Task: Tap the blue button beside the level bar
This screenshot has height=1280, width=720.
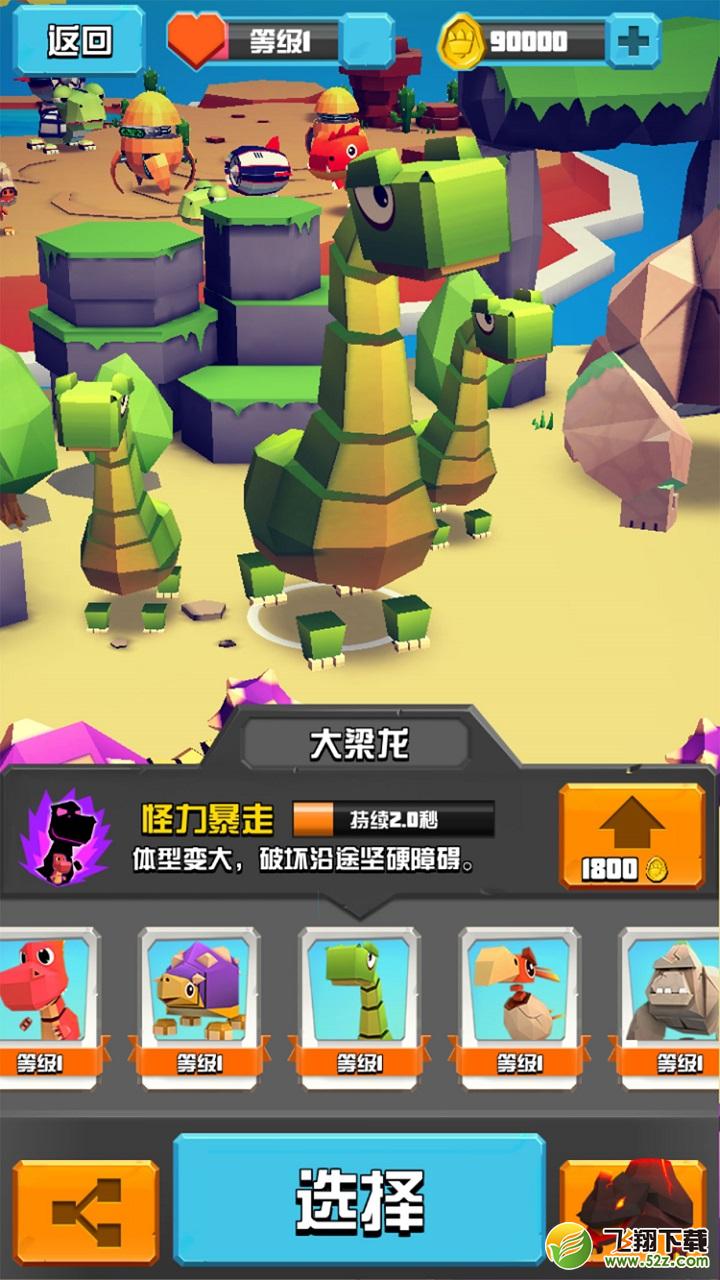Action: (x=367, y=41)
